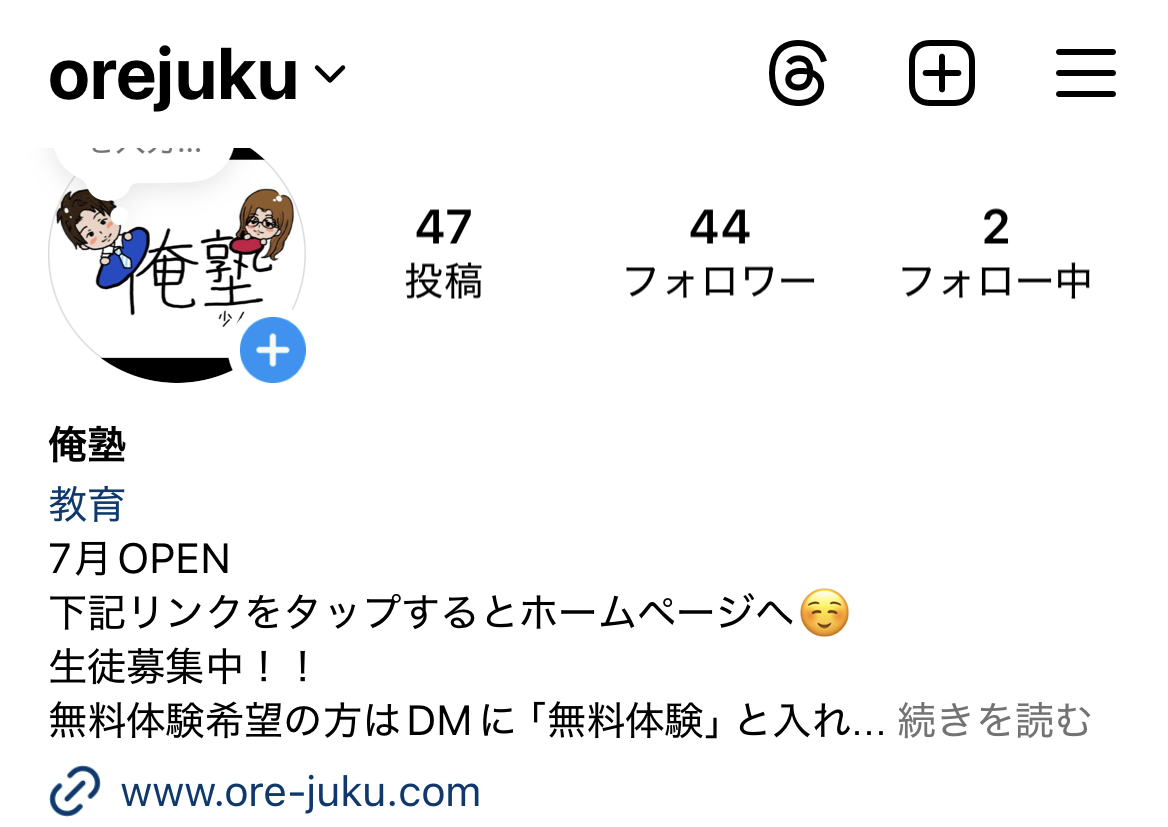Open the 44 followers (フォロワー) list
Viewport: 1168px width, 827px height.
(x=719, y=254)
